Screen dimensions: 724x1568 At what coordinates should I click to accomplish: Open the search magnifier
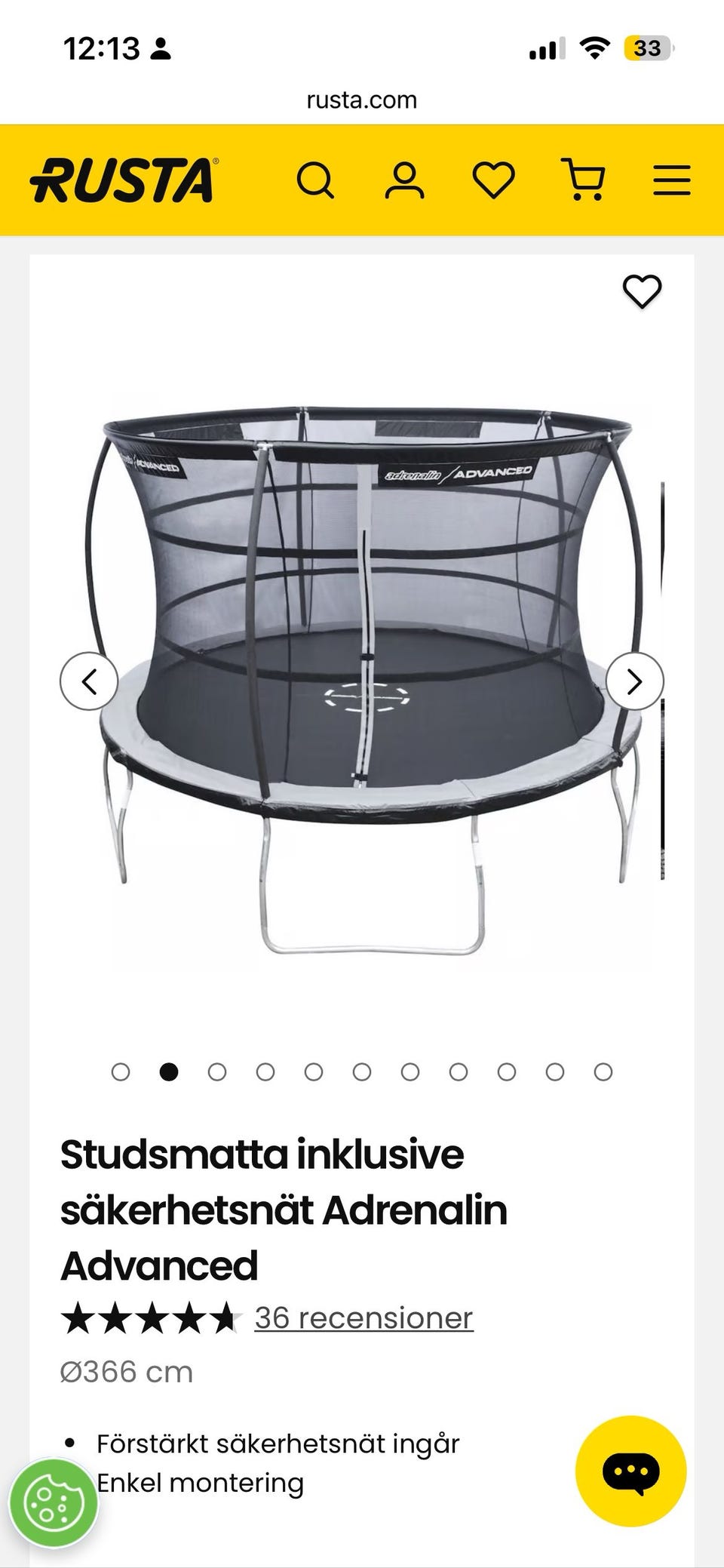coord(315,181)
